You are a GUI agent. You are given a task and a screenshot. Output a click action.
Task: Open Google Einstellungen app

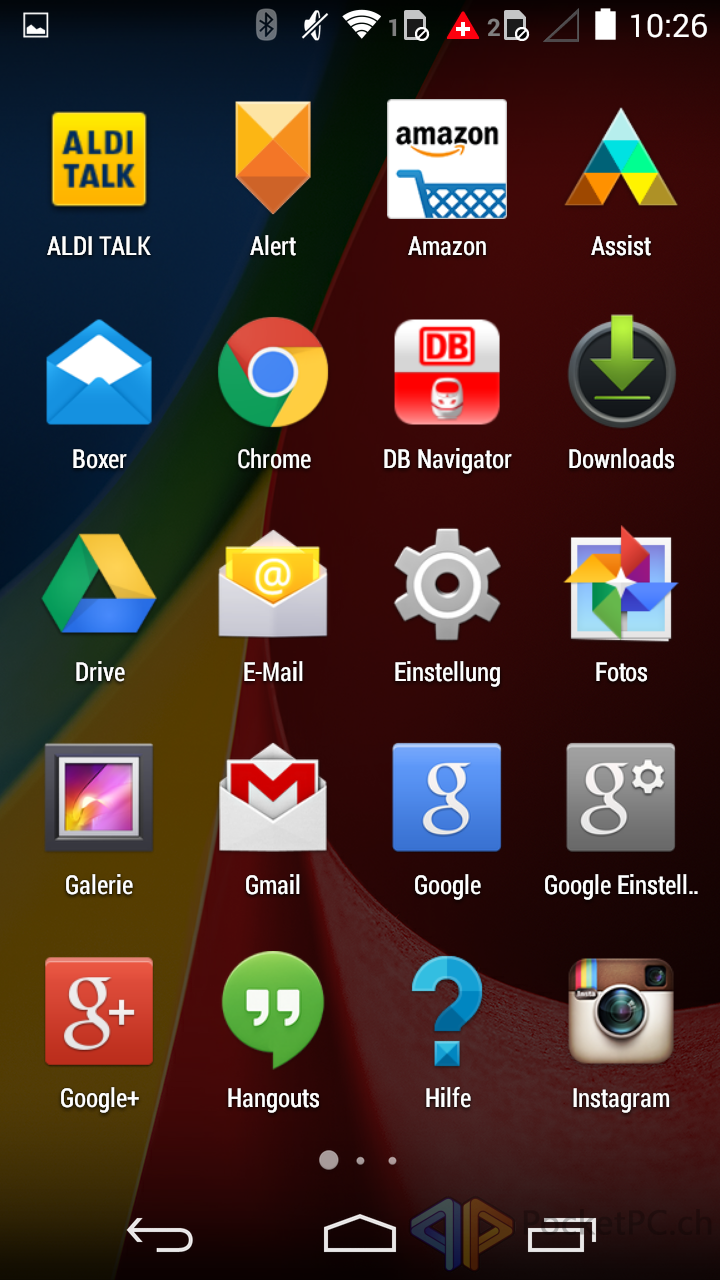621,799
